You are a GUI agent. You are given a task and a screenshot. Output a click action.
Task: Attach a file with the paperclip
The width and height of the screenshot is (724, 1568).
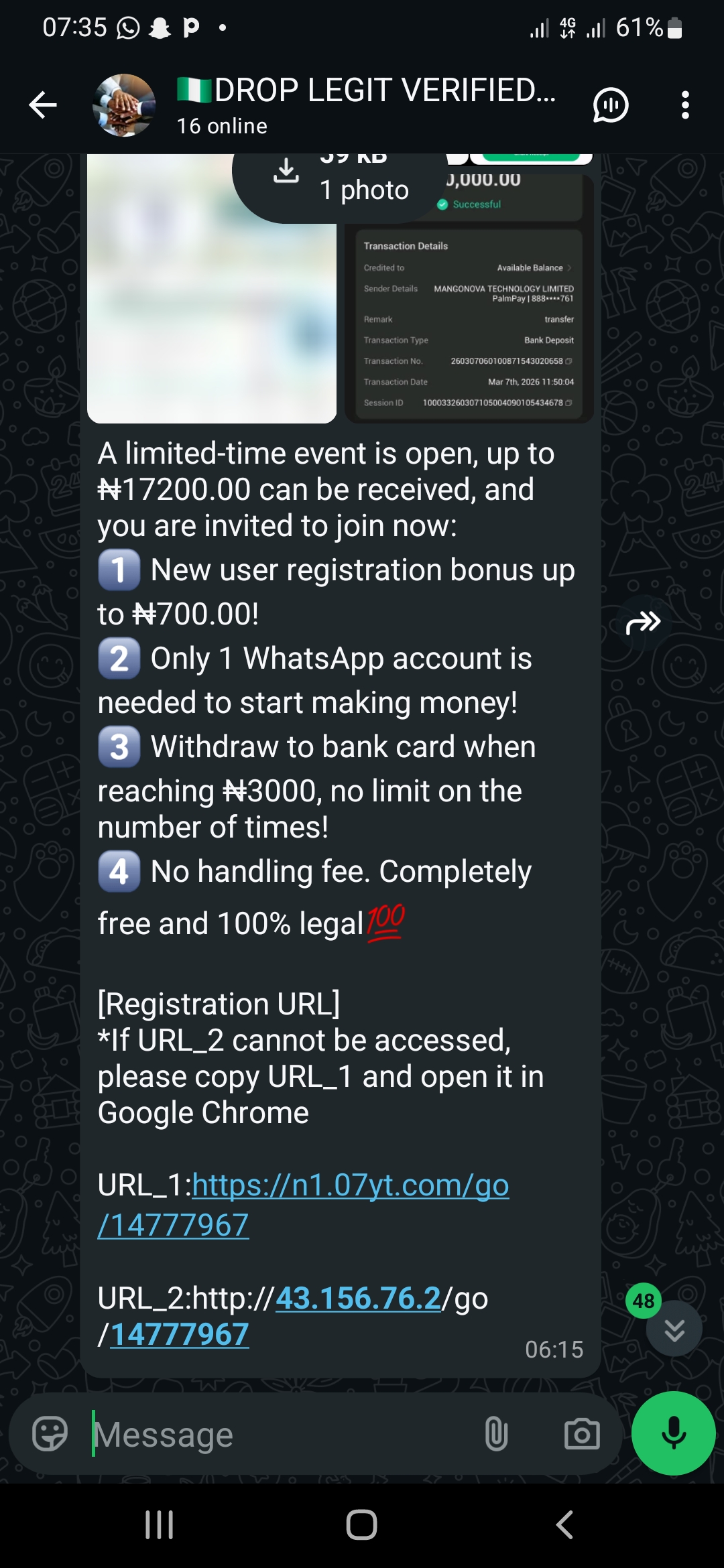click(496, 1434)
